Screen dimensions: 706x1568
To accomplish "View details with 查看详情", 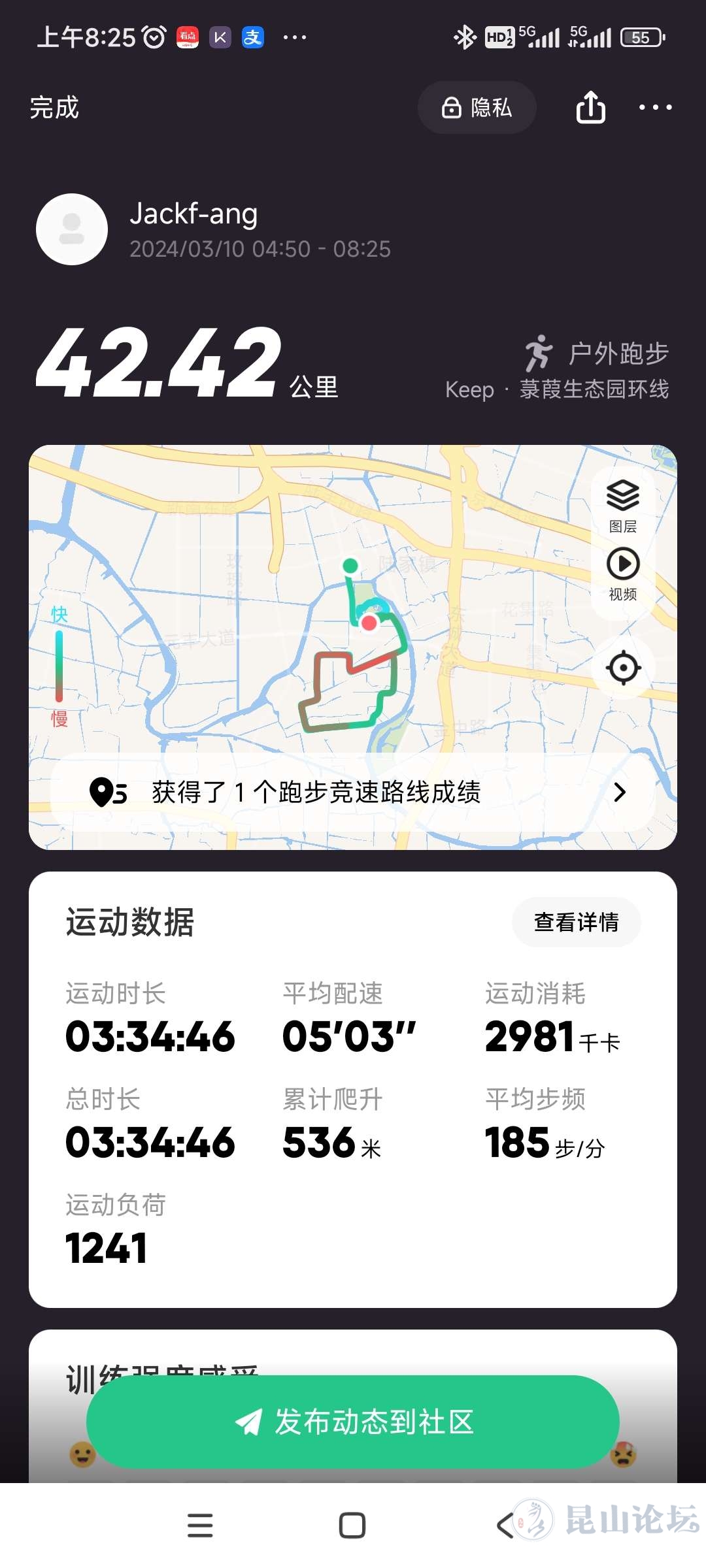I will click(x=576, y=922).
